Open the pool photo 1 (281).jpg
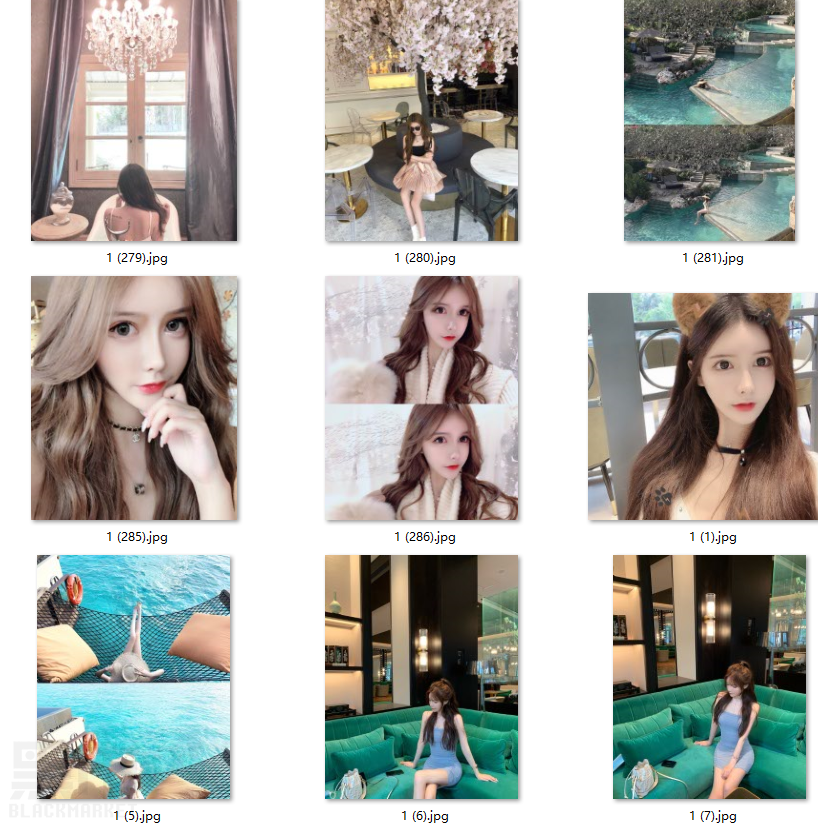 [710, 120]
